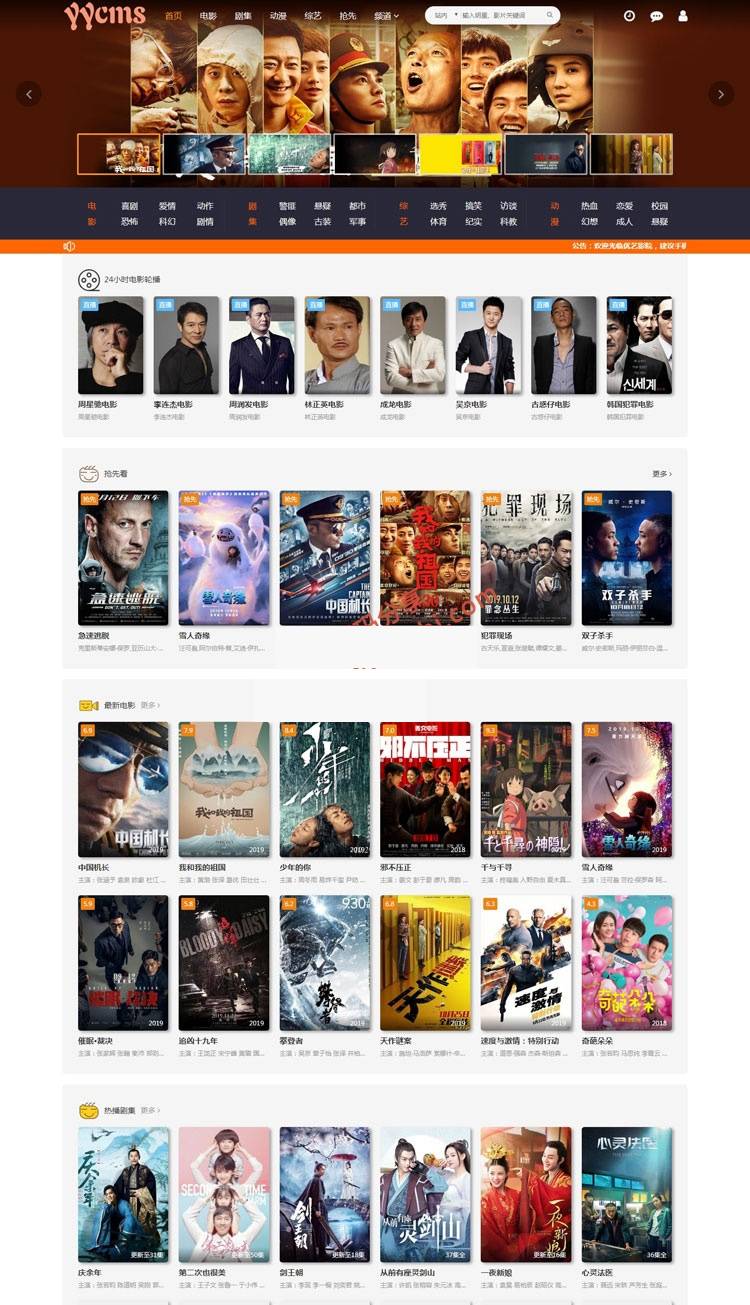Open the 急速逃脱 movie poster
This screenshot has width=750, height=1305.
click(x=123, y=558)
